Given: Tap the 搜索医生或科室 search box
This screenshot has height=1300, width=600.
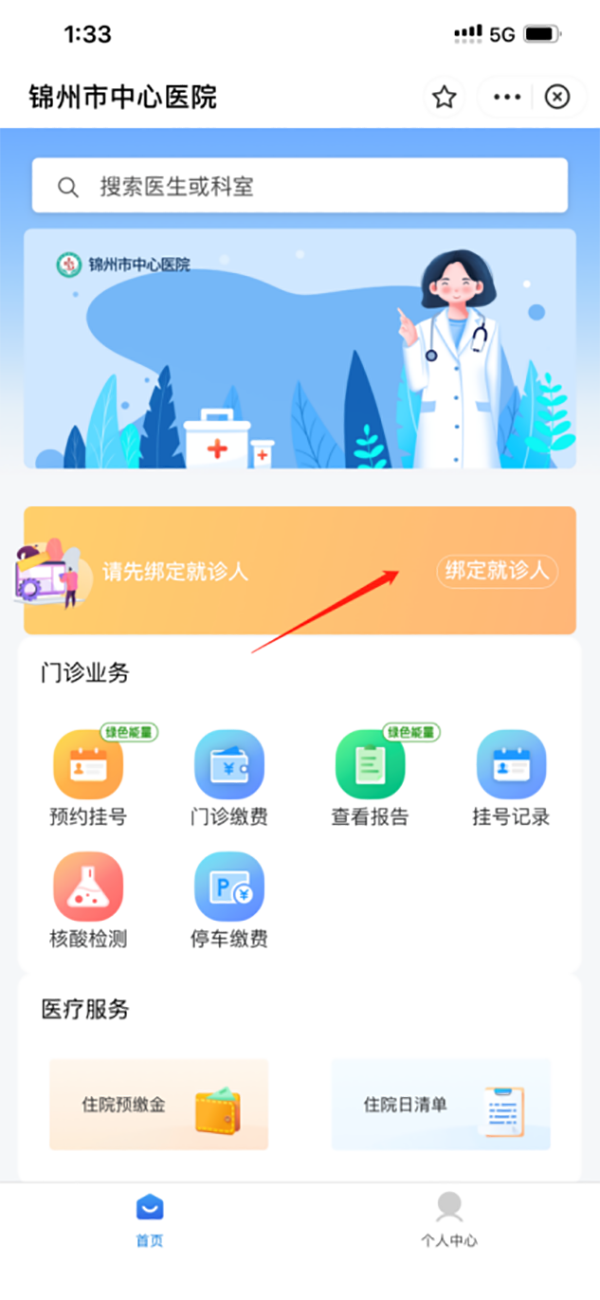Looking at the screenshot, I should [x=300, y=186].
